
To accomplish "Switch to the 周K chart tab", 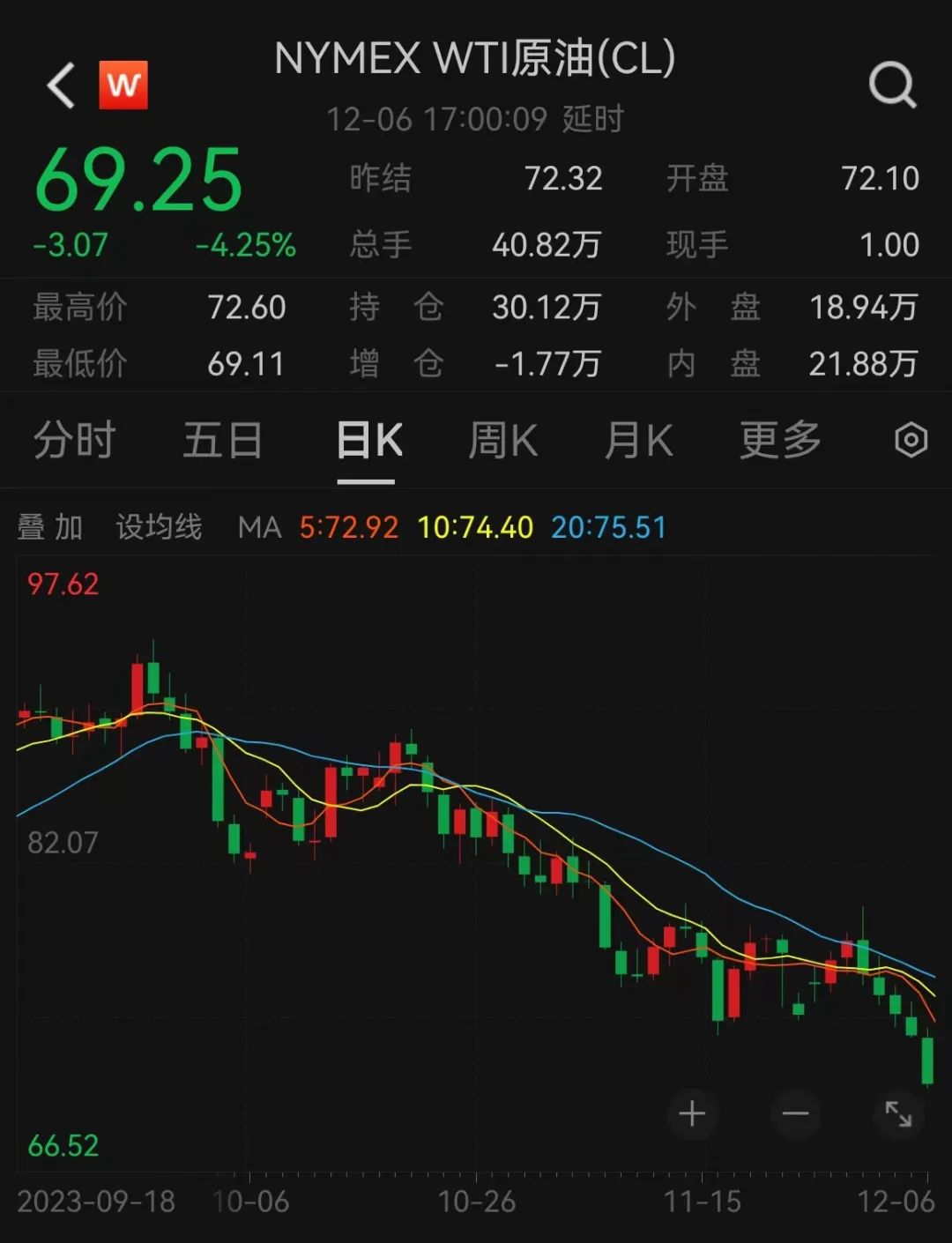I will tap(503, 440).
